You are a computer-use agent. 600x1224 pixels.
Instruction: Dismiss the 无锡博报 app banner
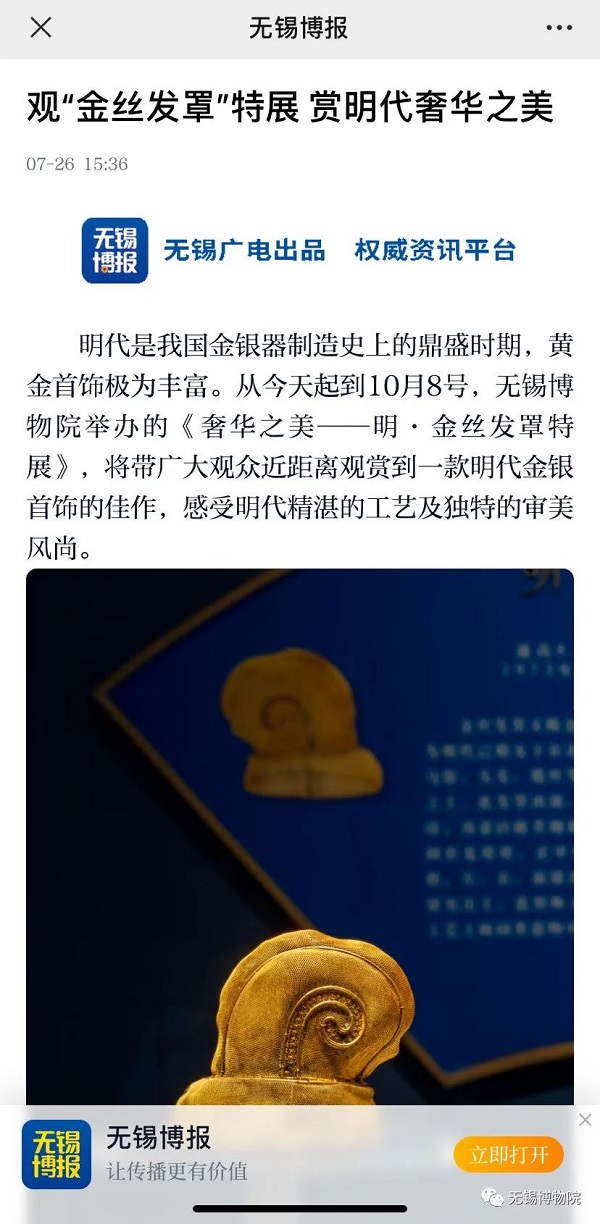(x=585, y=1119)
